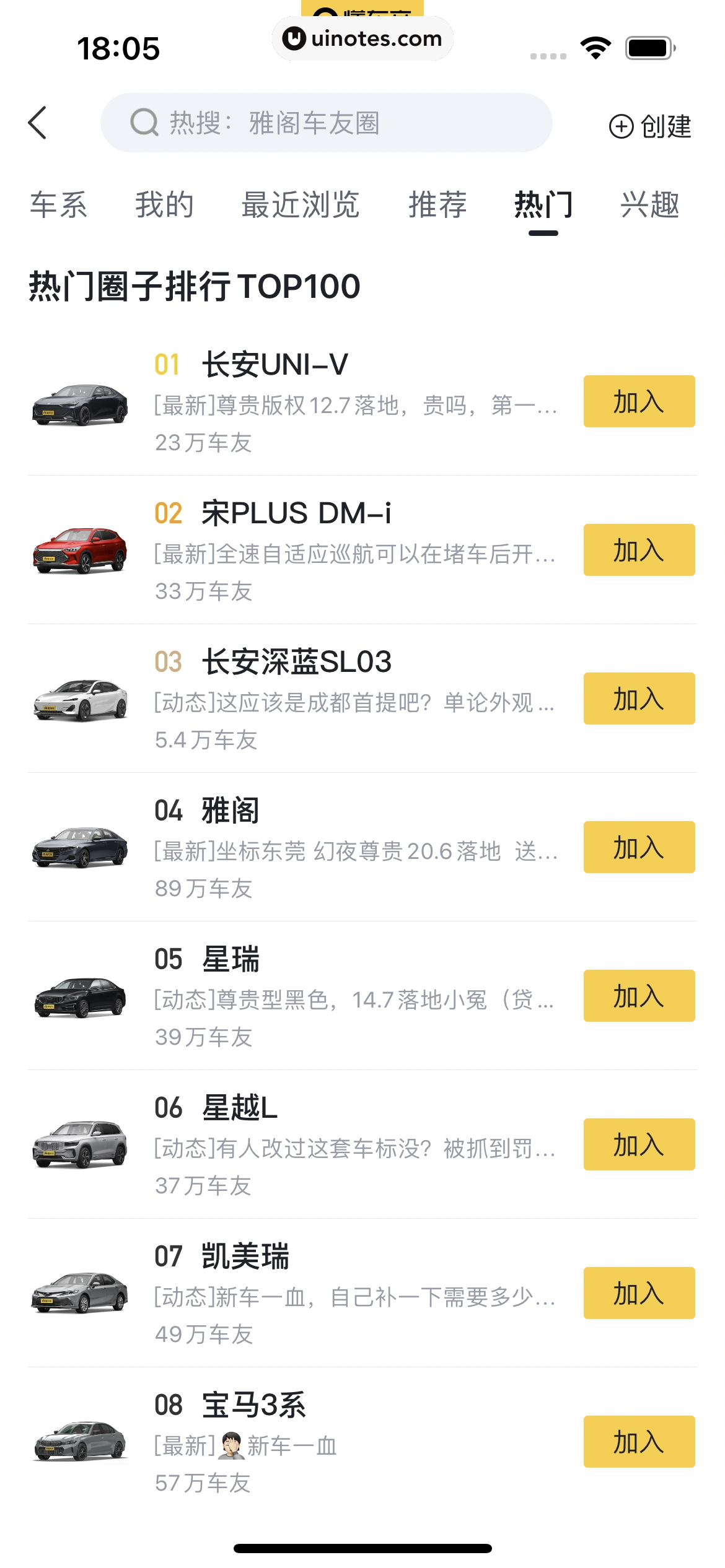Viewport: 725px width, 1568px height.
Task: Select the 热门 tab
Action: coord(543,205)
